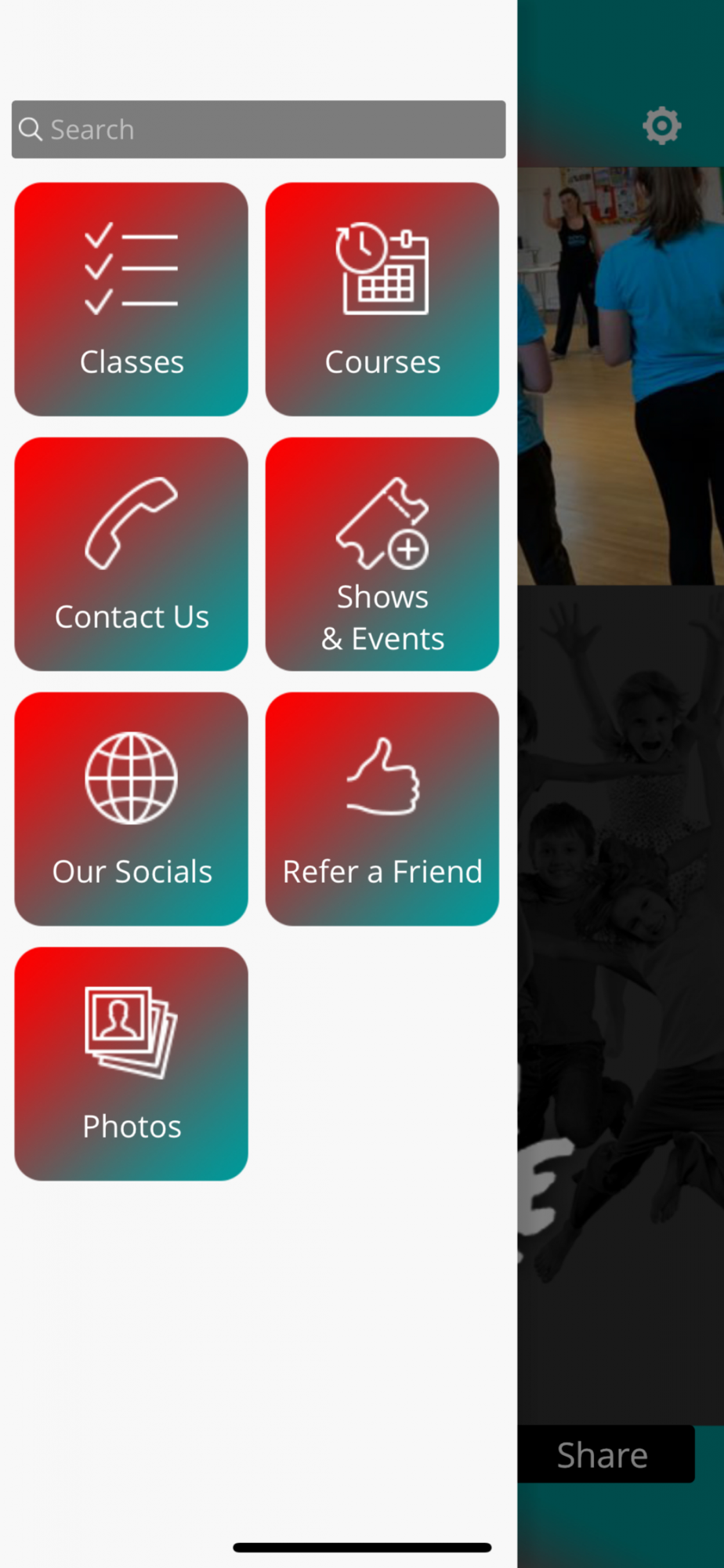Open the Classes tile
The width and height of the screenshot is (724, 1568).
tap(132, 299)
